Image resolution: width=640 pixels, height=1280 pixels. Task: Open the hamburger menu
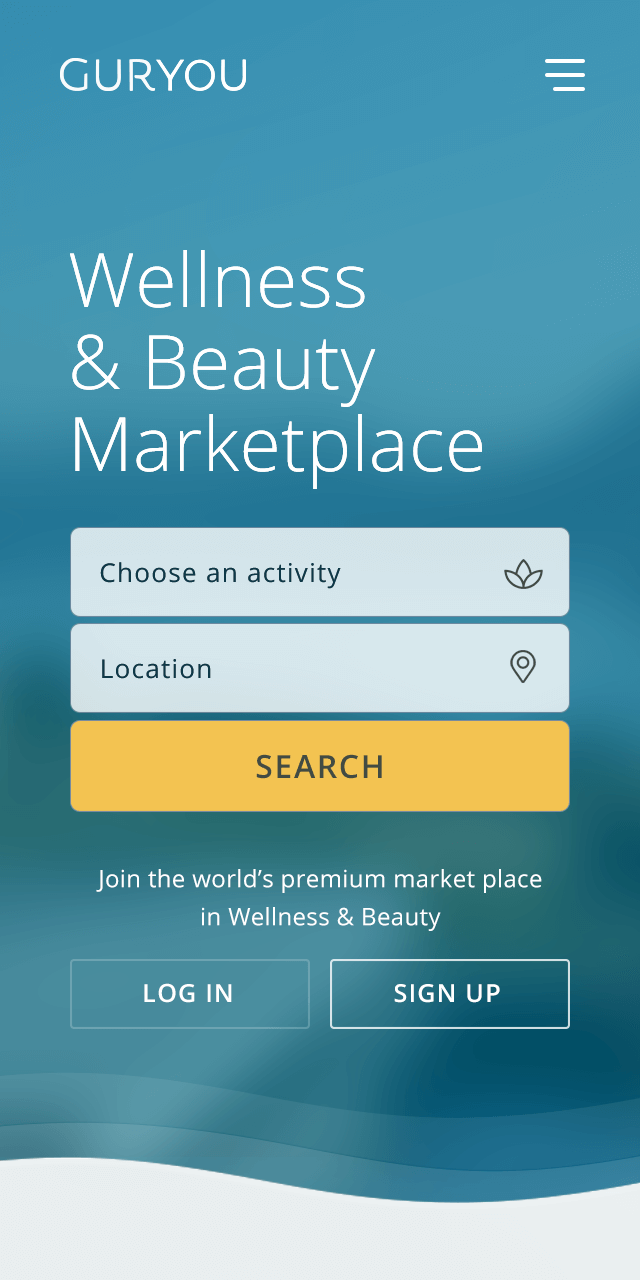coord(564,75)
